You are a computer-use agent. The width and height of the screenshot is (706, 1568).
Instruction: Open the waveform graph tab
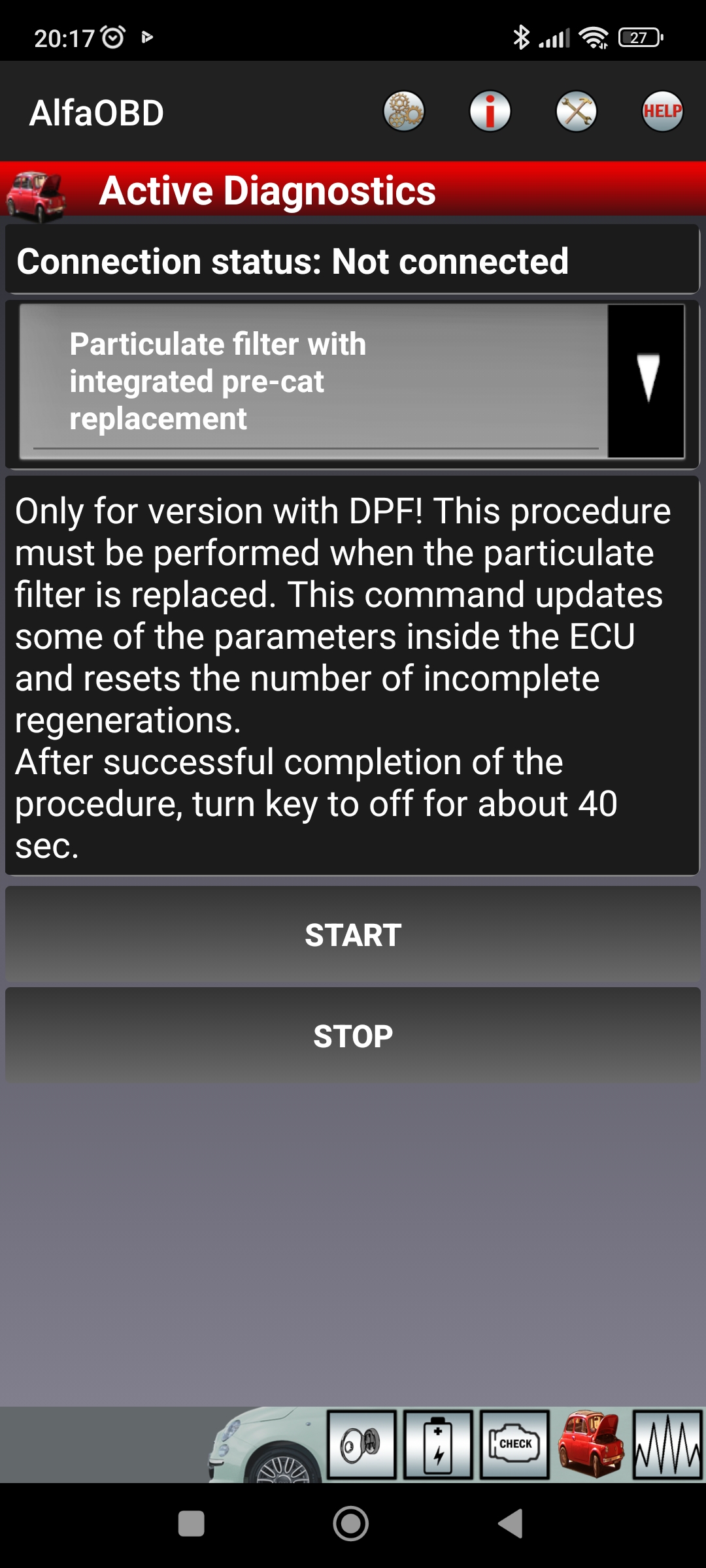667,1445
